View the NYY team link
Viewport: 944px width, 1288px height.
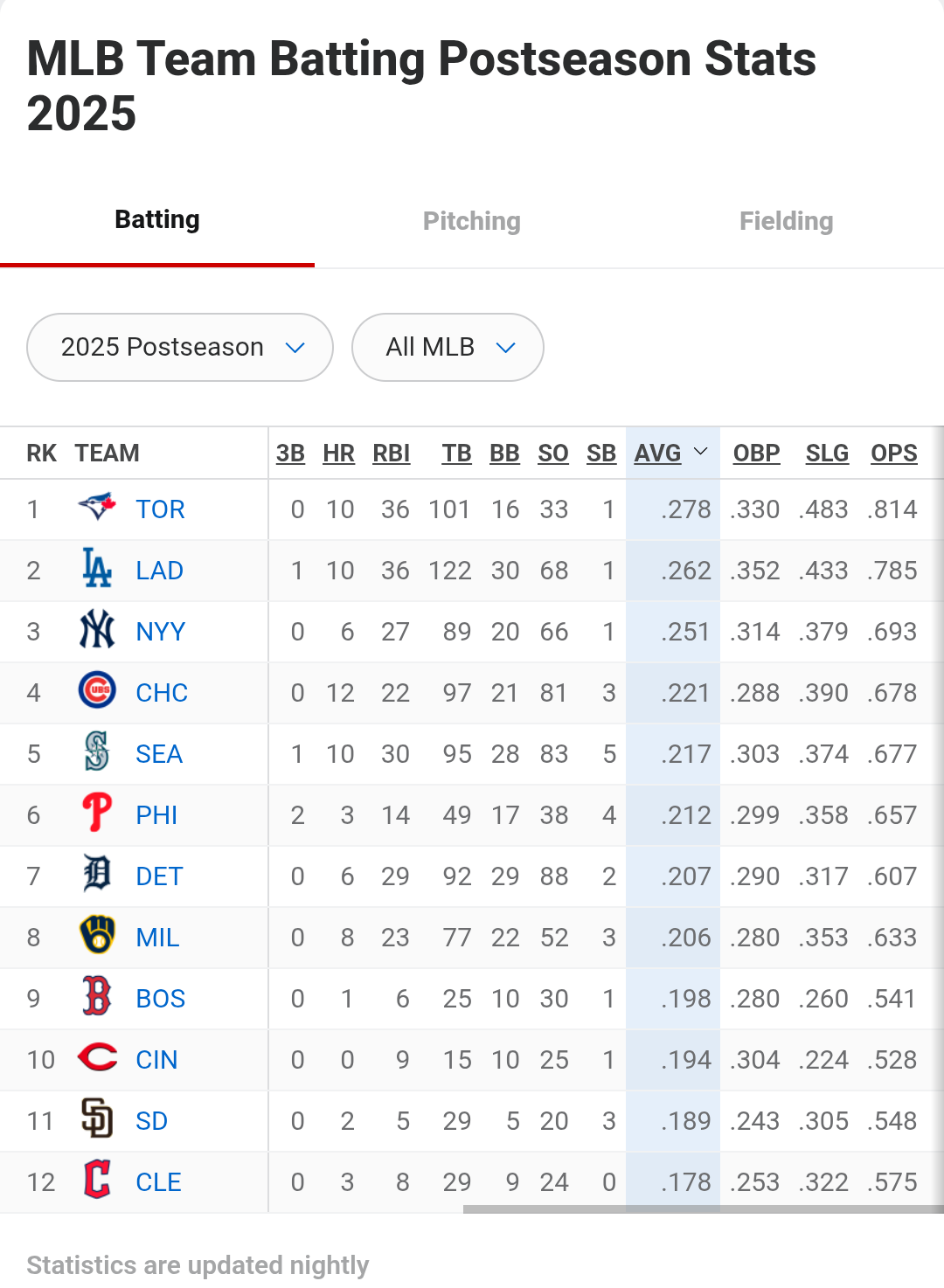pyautogui.click(x=160, y=632)
